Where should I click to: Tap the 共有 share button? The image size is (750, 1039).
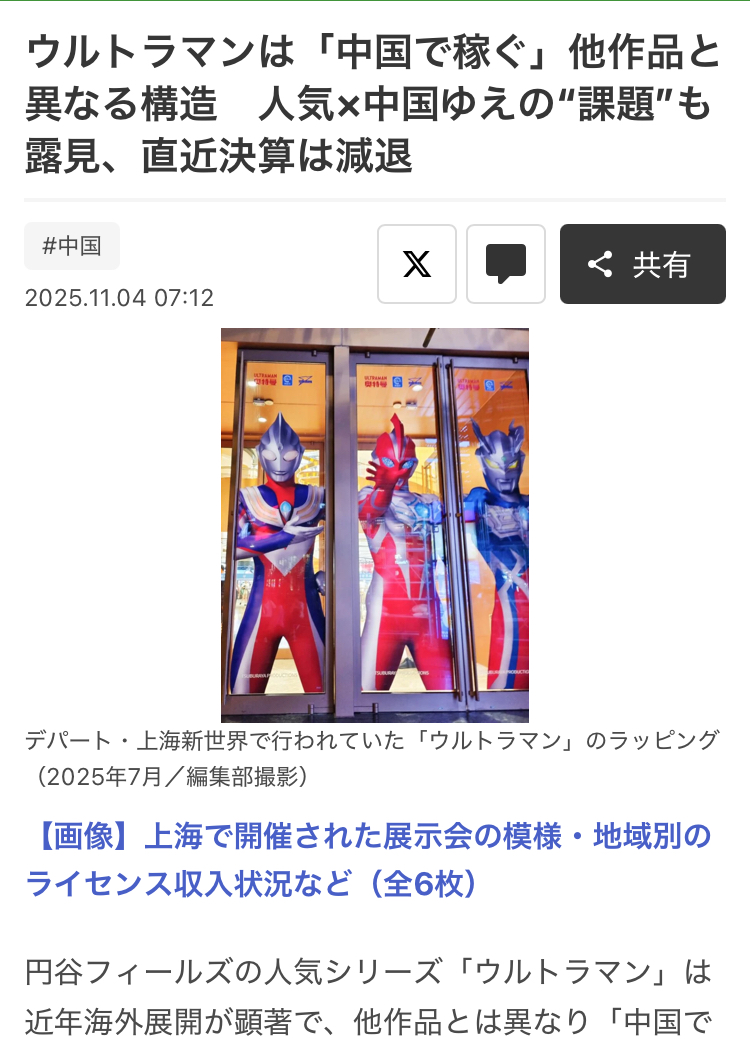tap(642, 264)
